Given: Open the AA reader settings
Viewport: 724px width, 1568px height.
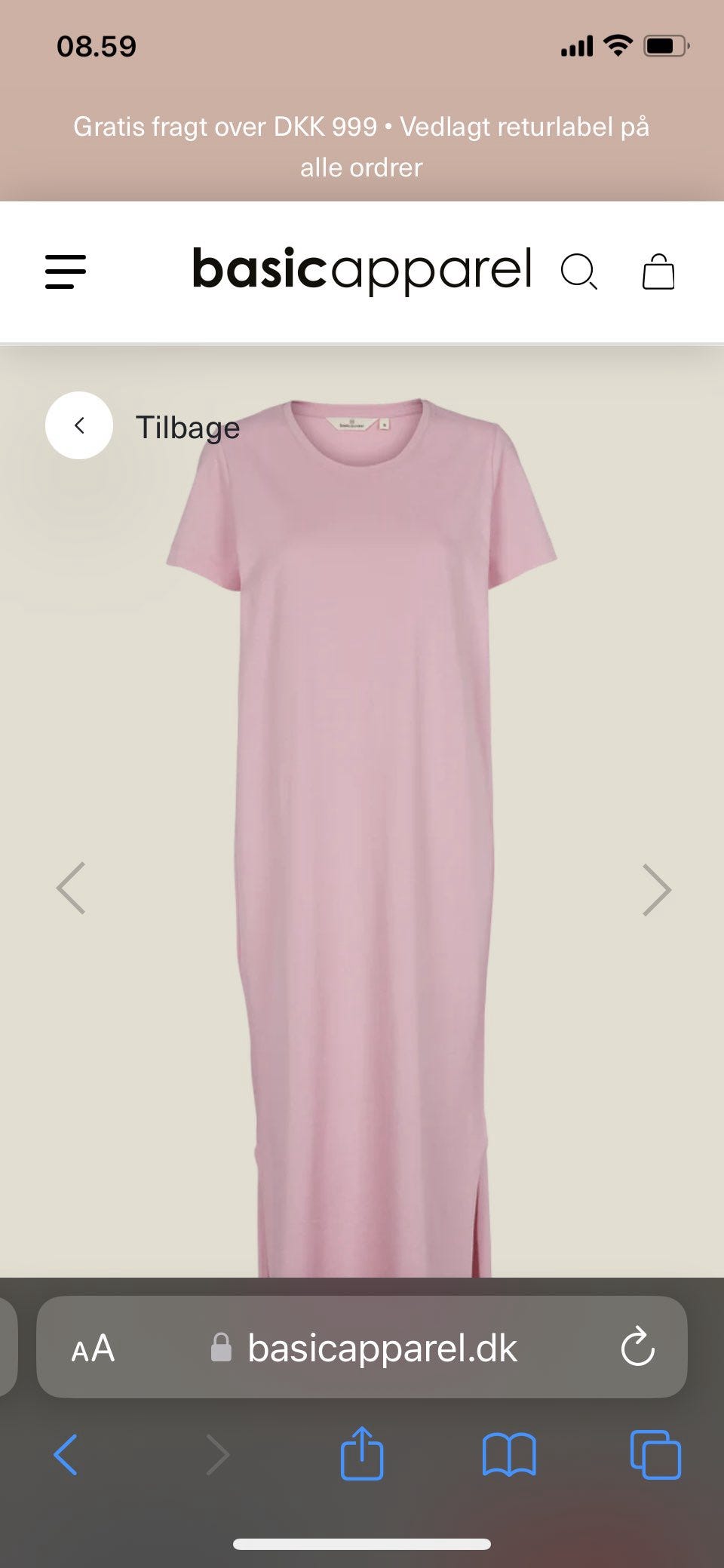Looking at the screenshot, I should (x=93, y=1349).
